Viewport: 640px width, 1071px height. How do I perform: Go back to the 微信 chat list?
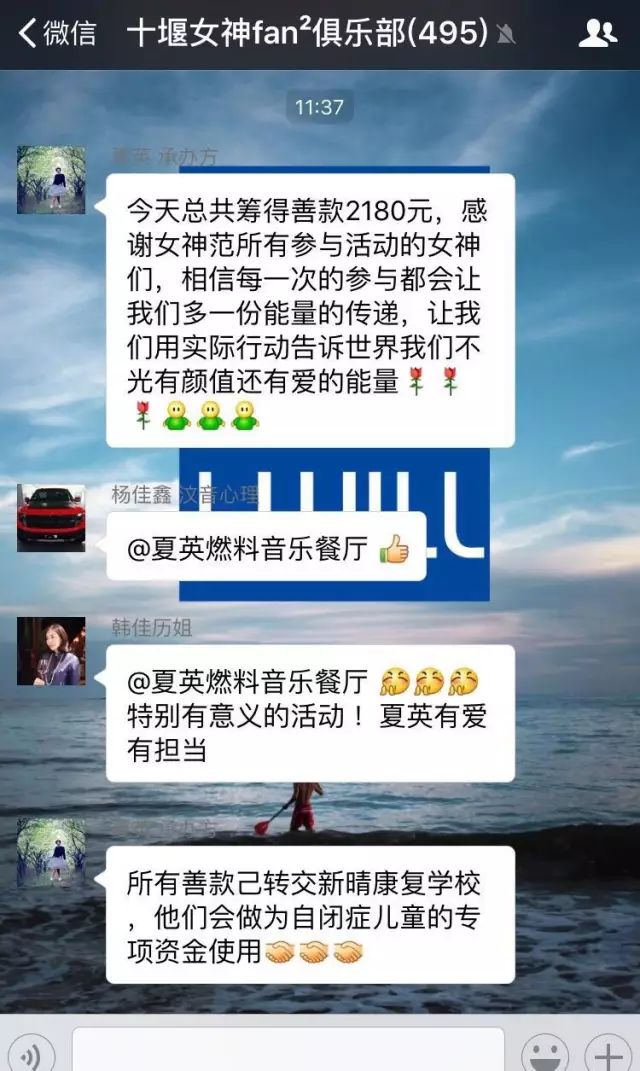click(x=58, y=33)
